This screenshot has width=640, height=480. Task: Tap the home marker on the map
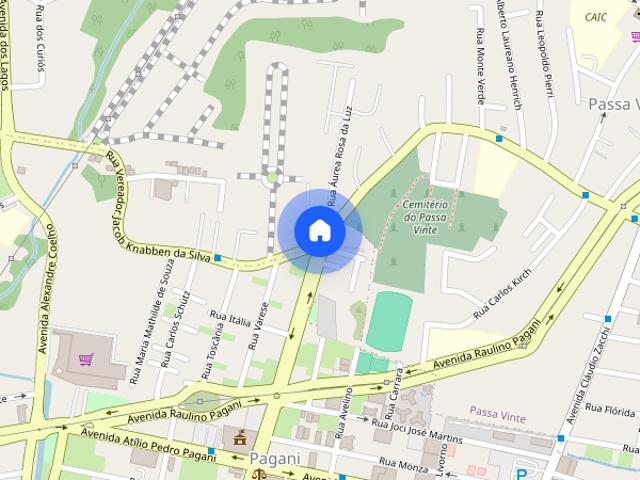point(319,231)
